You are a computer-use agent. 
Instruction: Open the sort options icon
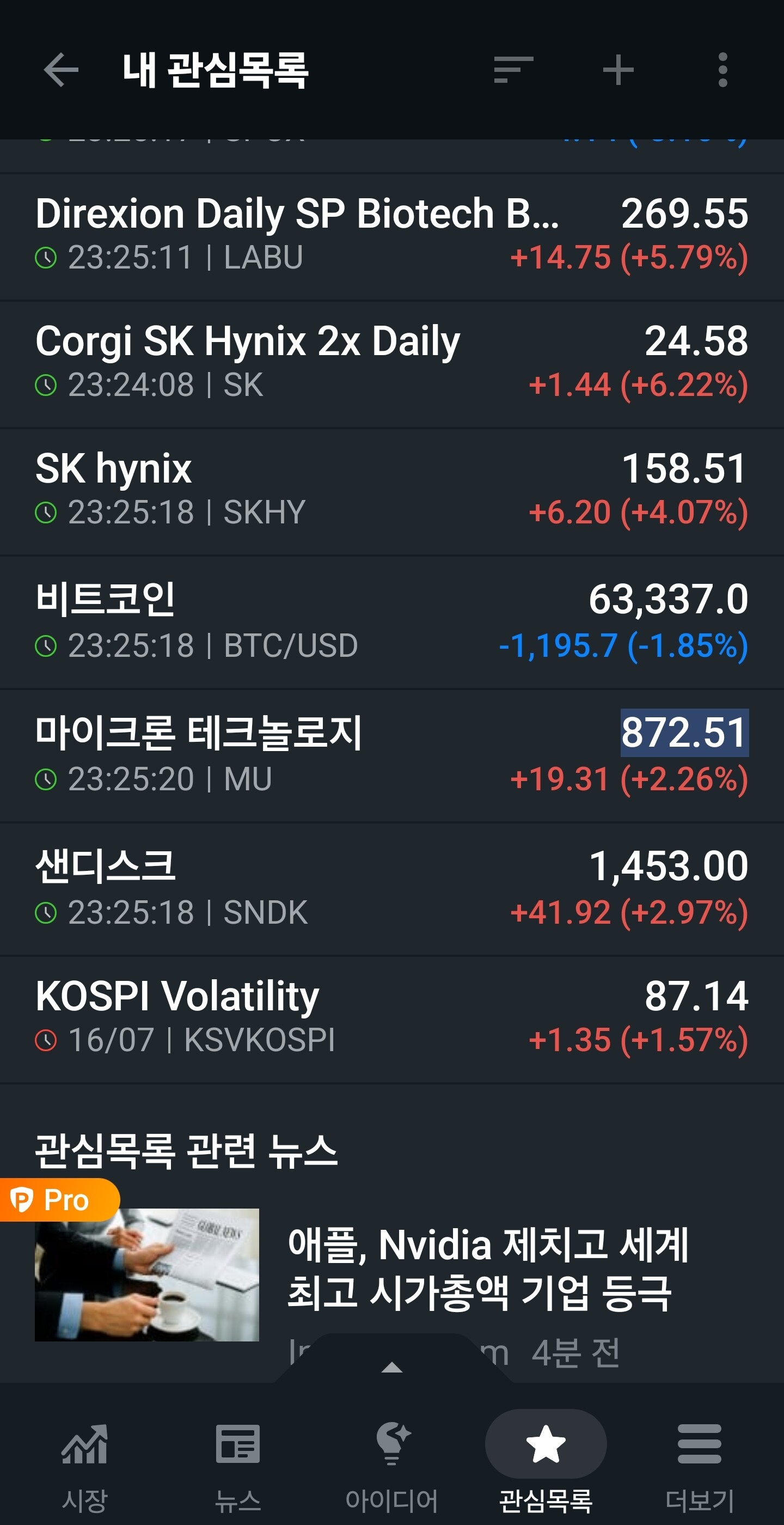click(513, 70)
